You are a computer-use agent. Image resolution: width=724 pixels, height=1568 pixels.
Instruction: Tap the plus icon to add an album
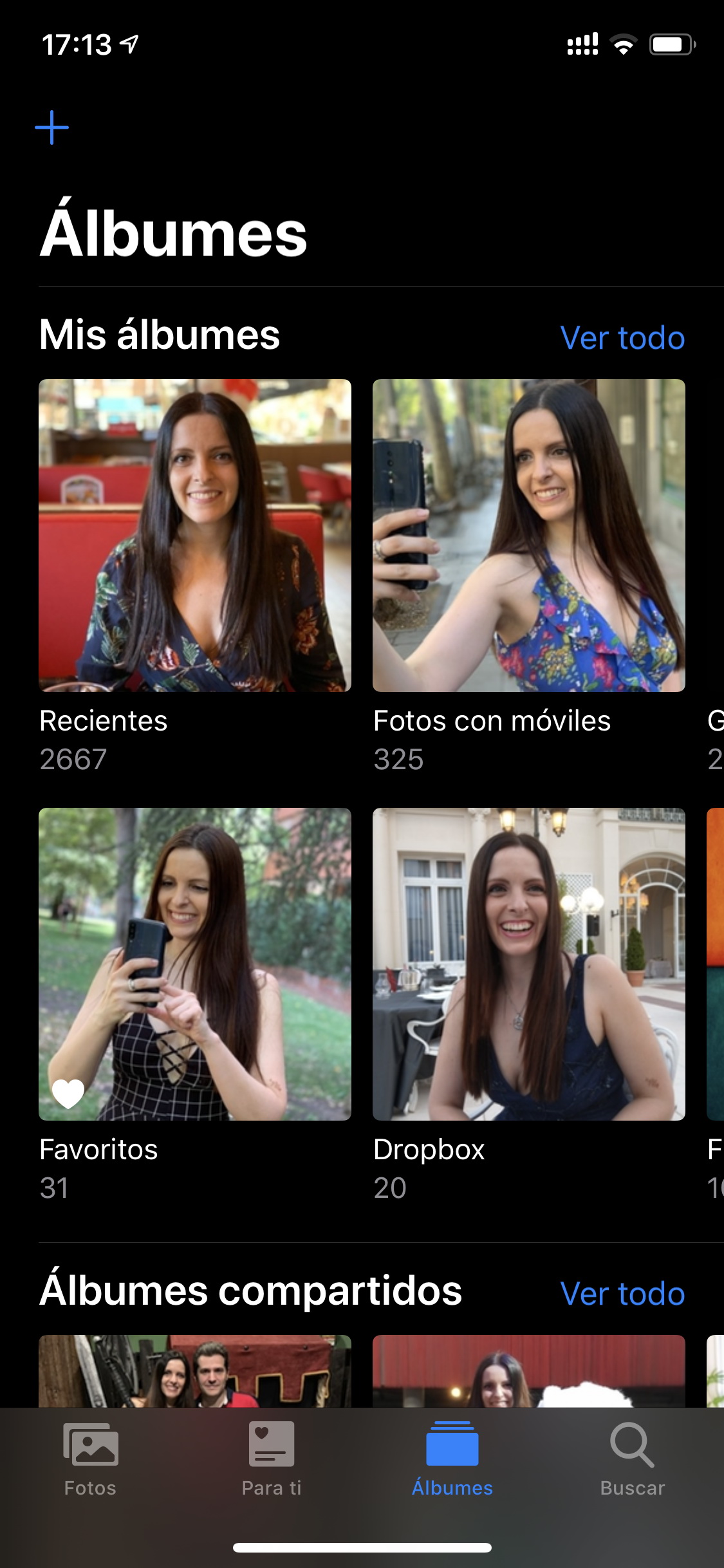51,127
